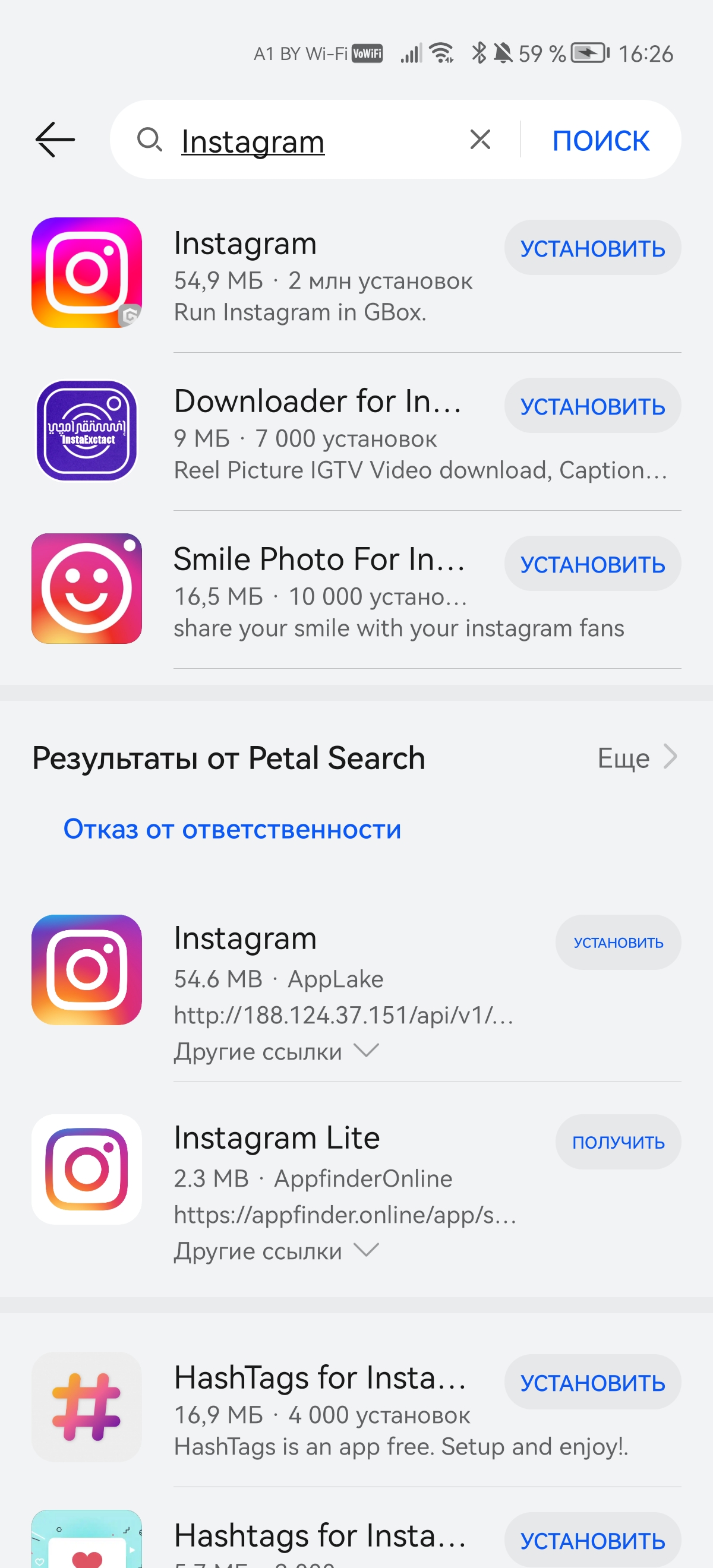Open the Instagram Lite result
The image size is (713, 1568).
point(276,1137)
